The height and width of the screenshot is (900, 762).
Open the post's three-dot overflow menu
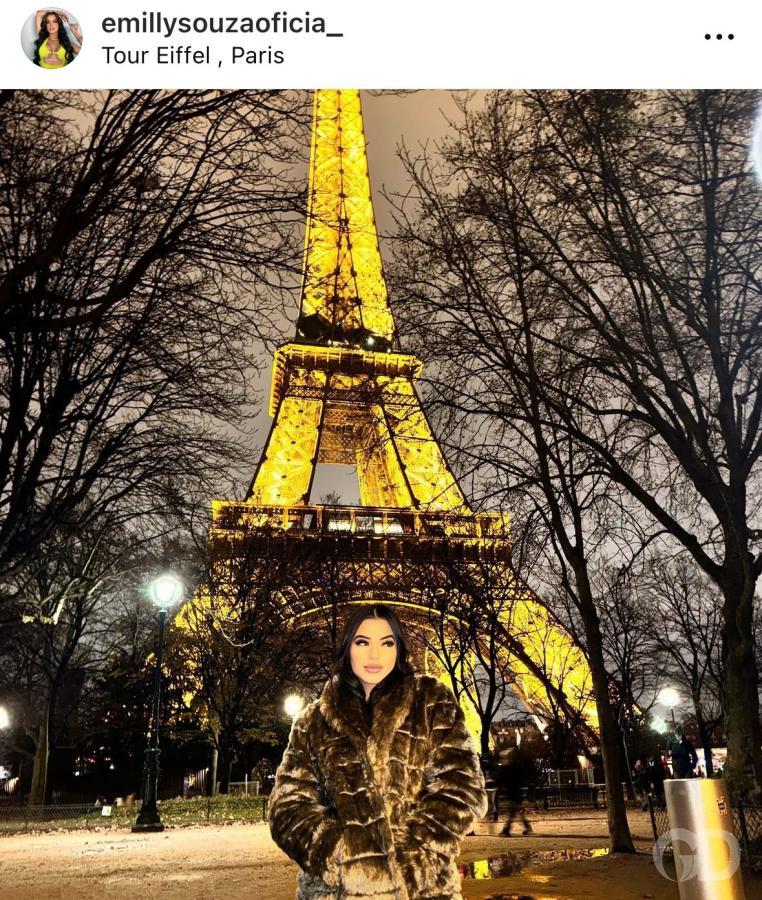pyautogui.click(x=718, y=37)
